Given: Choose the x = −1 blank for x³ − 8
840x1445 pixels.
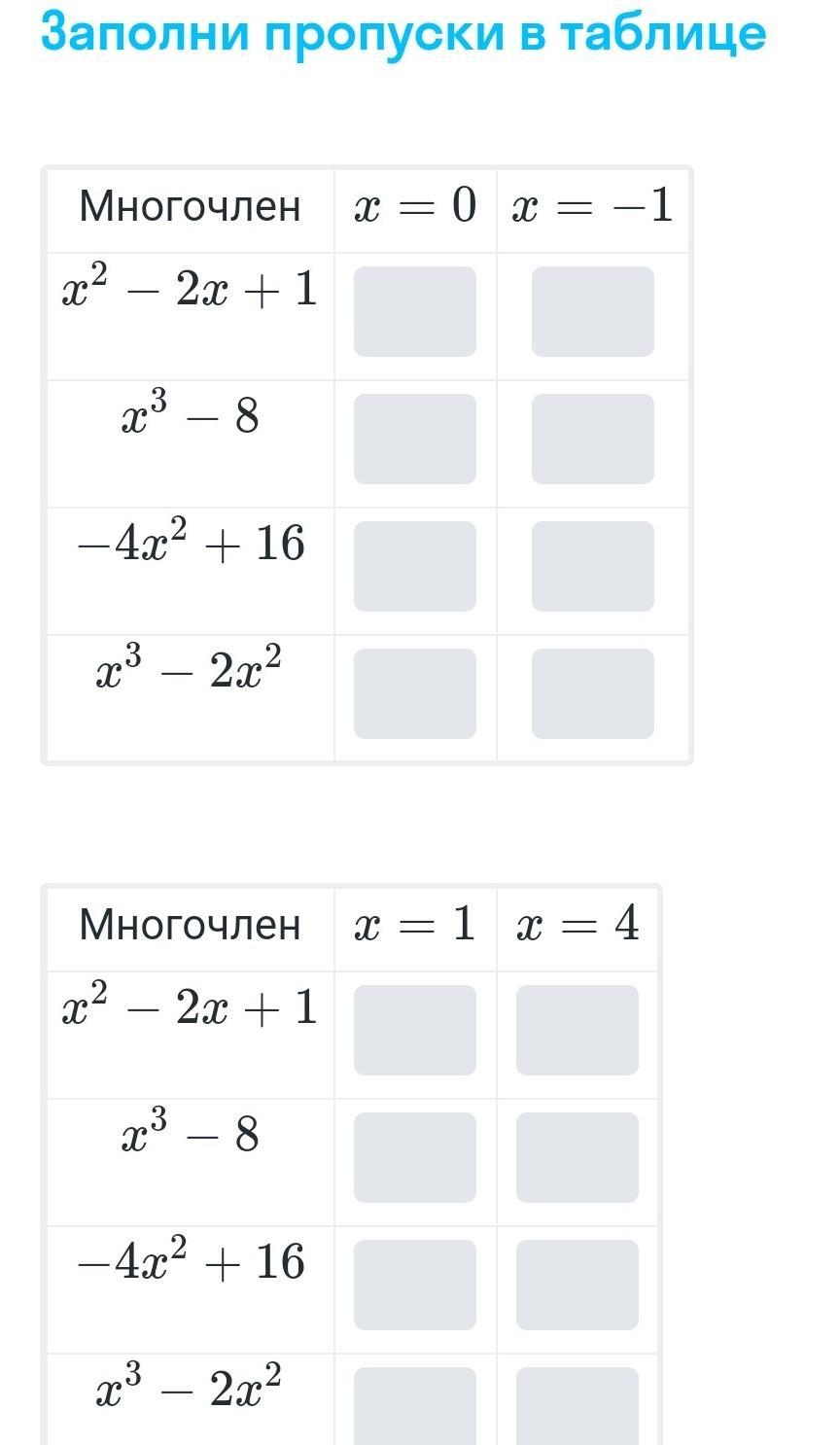Looking at the screenshot, I should point(592,439).
